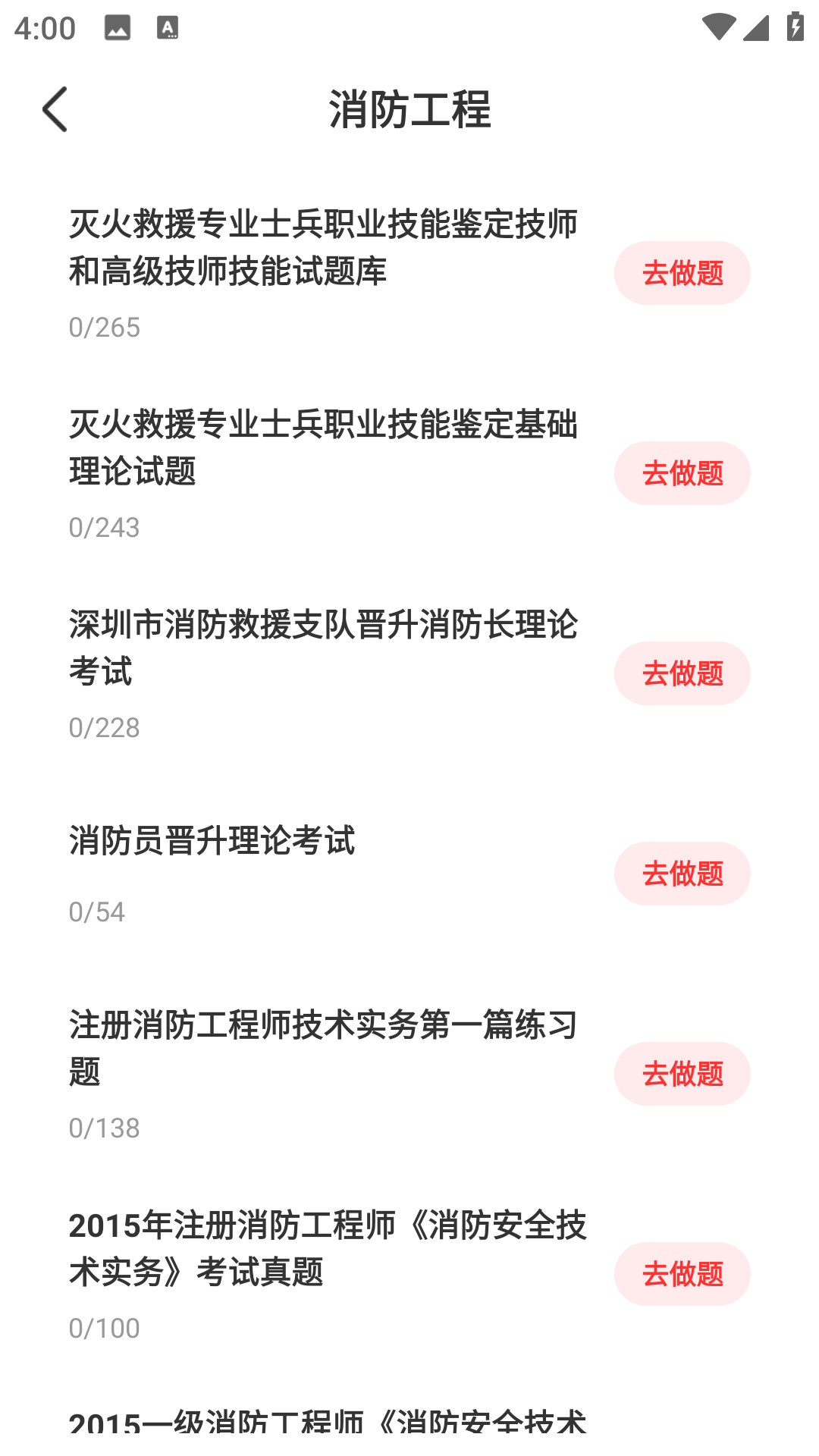819x1456 pixels.
Task: Open the 深圳市消防救援支队晋升消防长理论考试 row
Action: tap(409, 673)
